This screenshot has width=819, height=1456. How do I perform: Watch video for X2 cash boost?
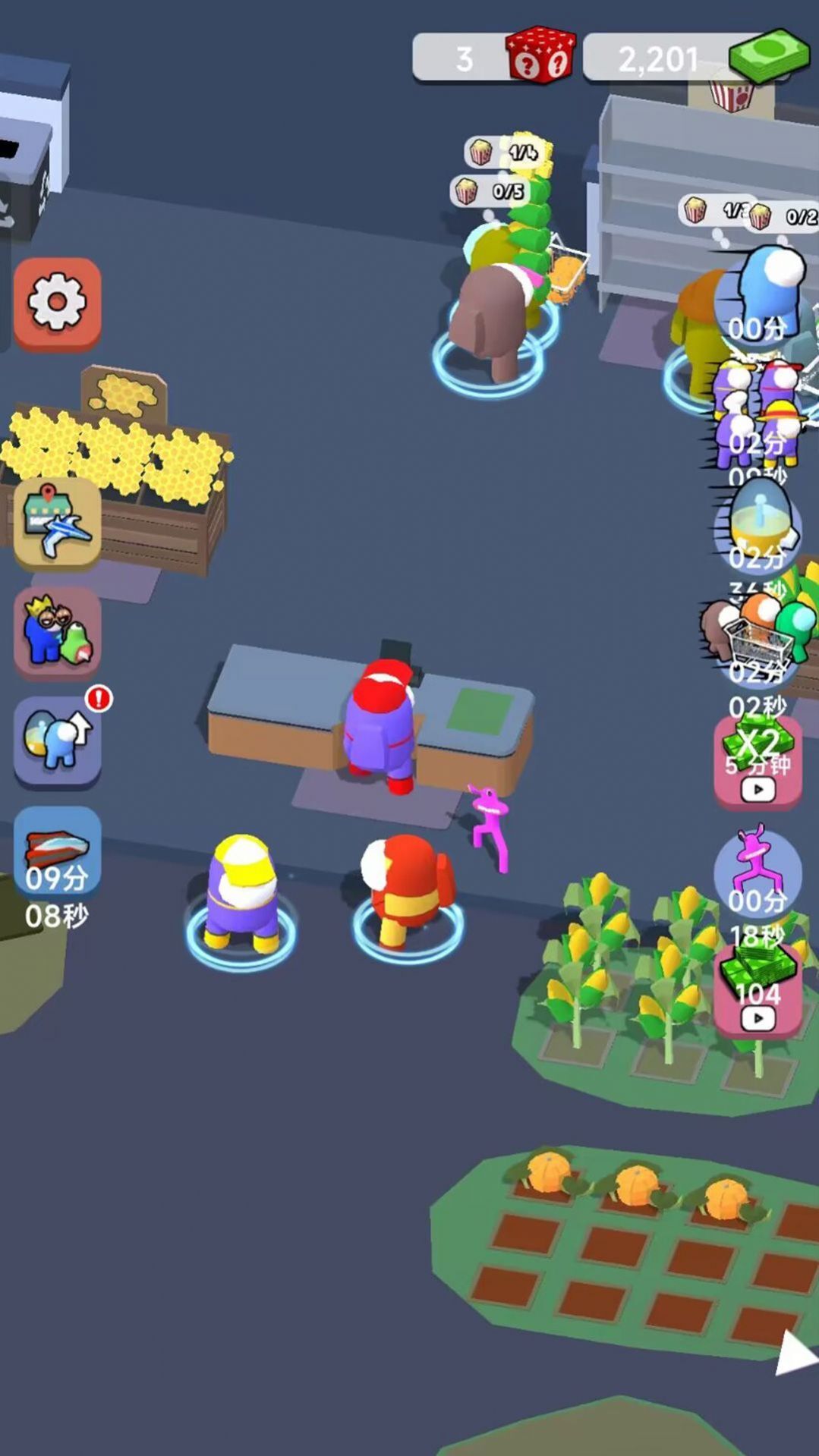click(x=758, y=763)
